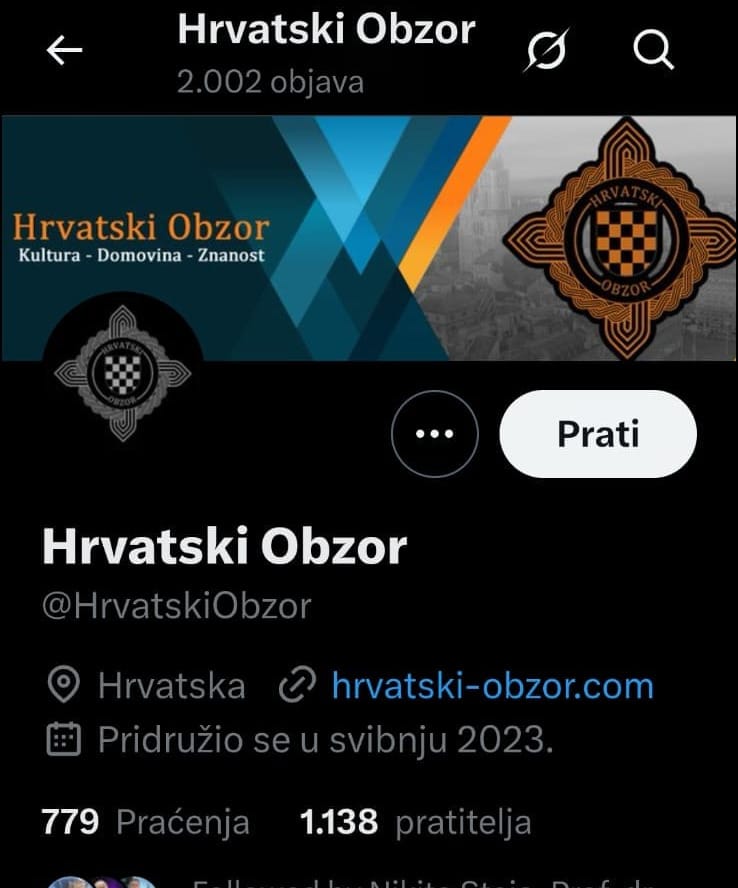The image size is (738, 888).
Task: View the 779 Praćenja following list
Action: click(146, 822)
